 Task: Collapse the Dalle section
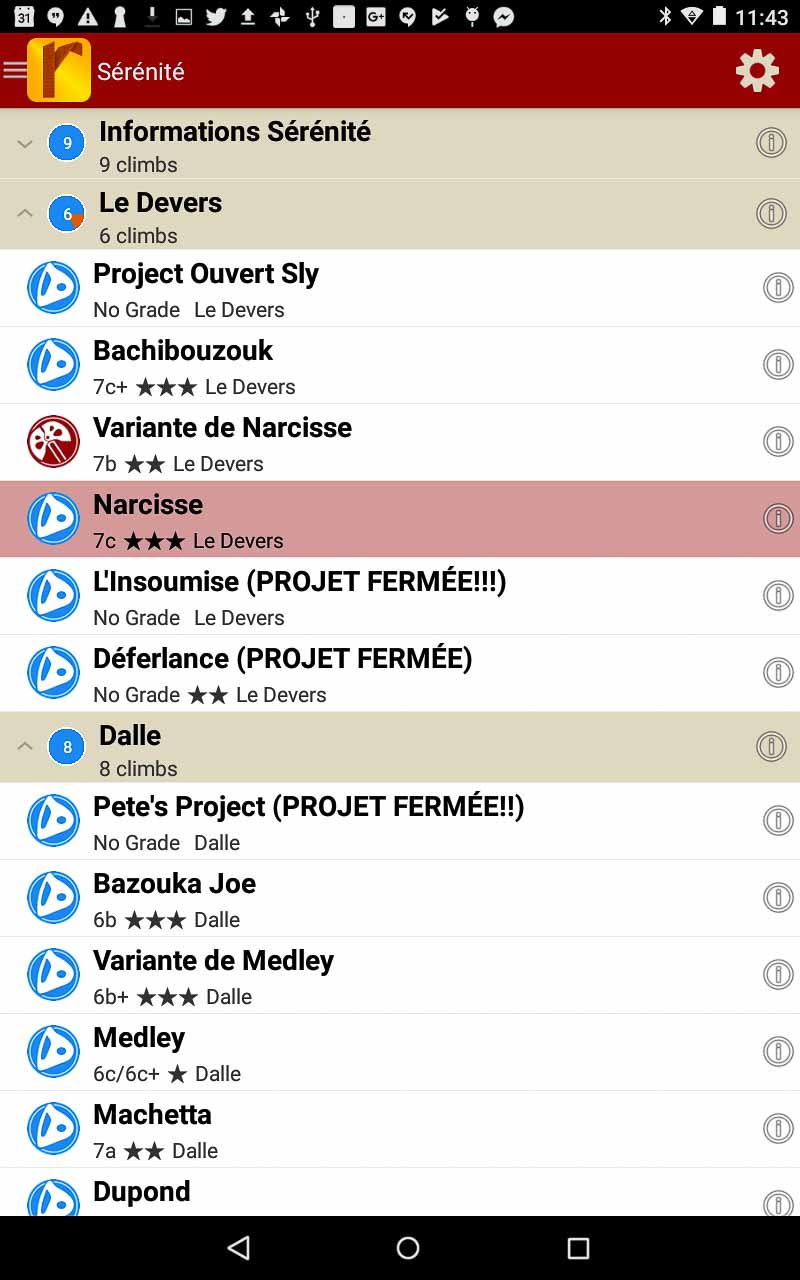point(25,746)
